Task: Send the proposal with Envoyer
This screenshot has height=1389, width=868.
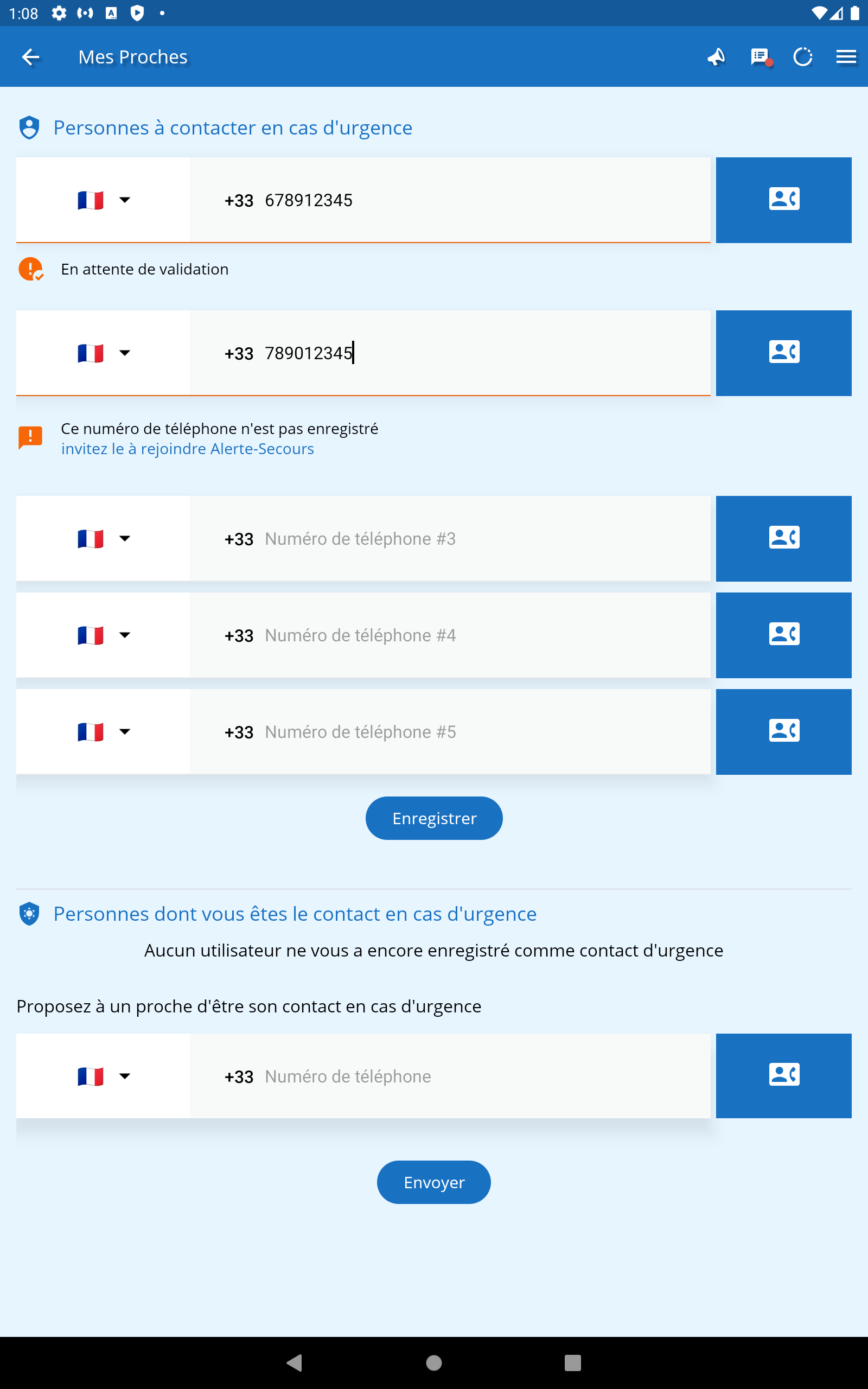Action: click(434, 1182)
